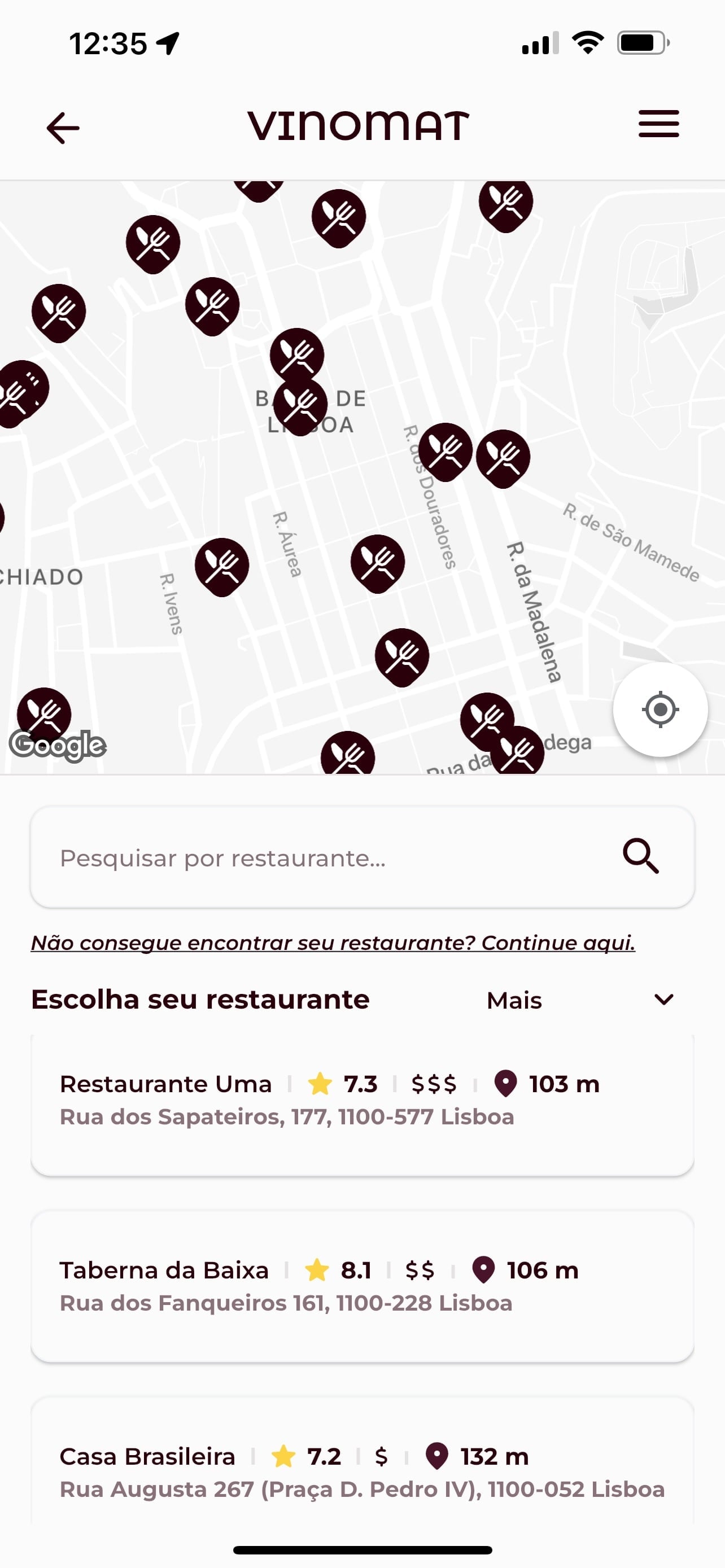725x1568 pixels.
Task: Open the hamburger menu
Action: [658, 124]
